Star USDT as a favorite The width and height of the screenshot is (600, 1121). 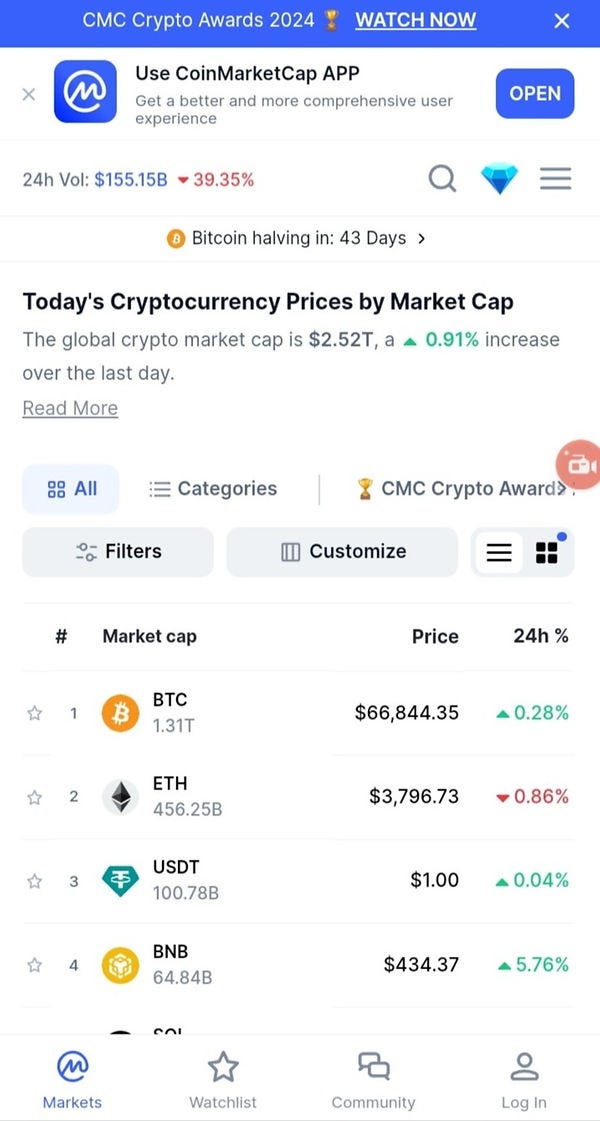[35, 881]
